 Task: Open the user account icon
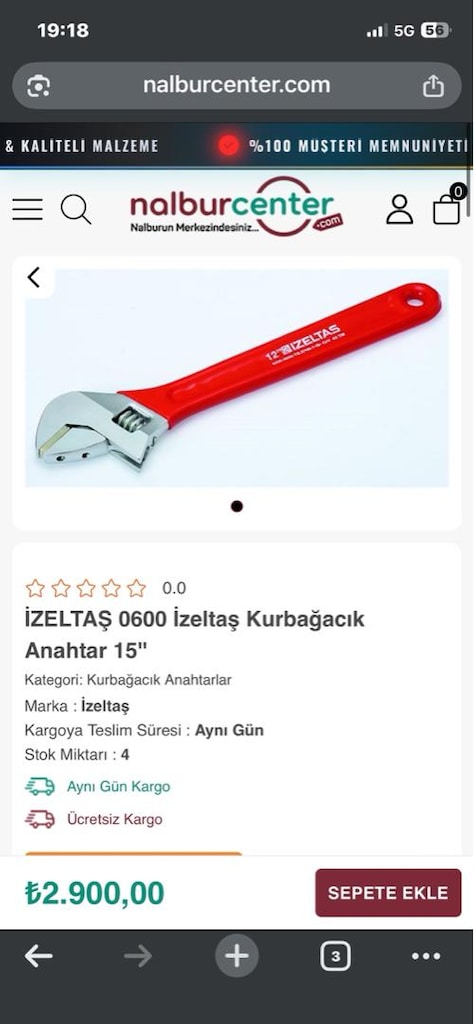point(399,210)
